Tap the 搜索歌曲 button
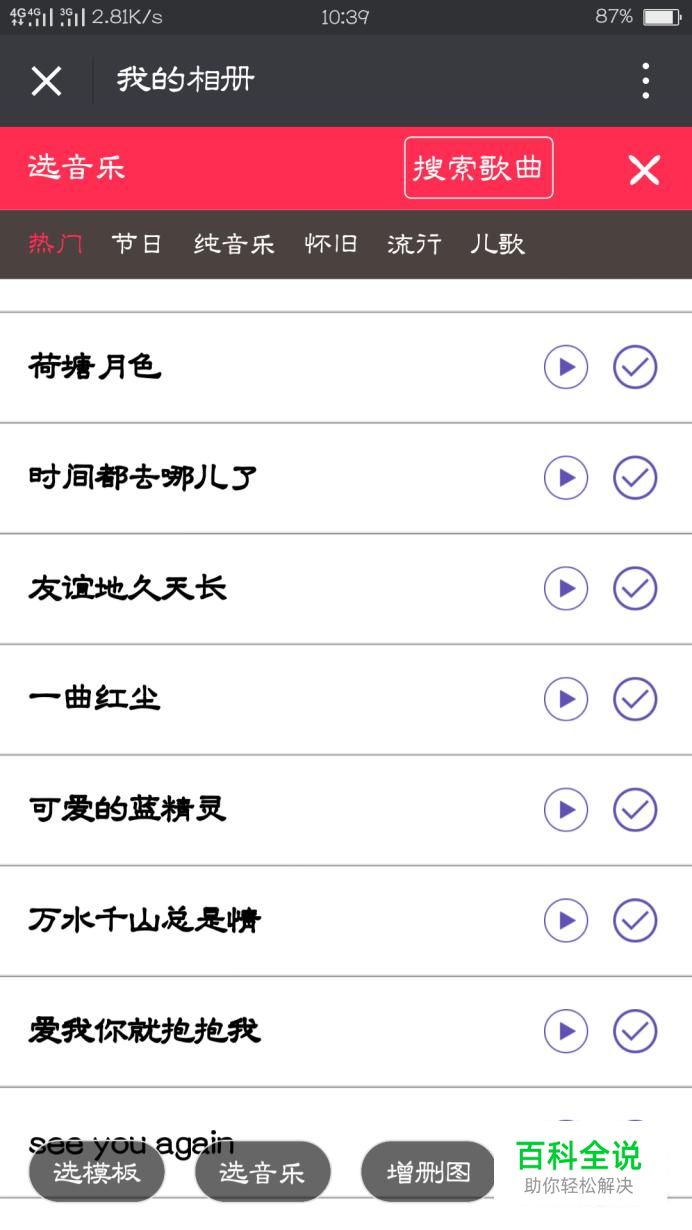 (479, 168)
